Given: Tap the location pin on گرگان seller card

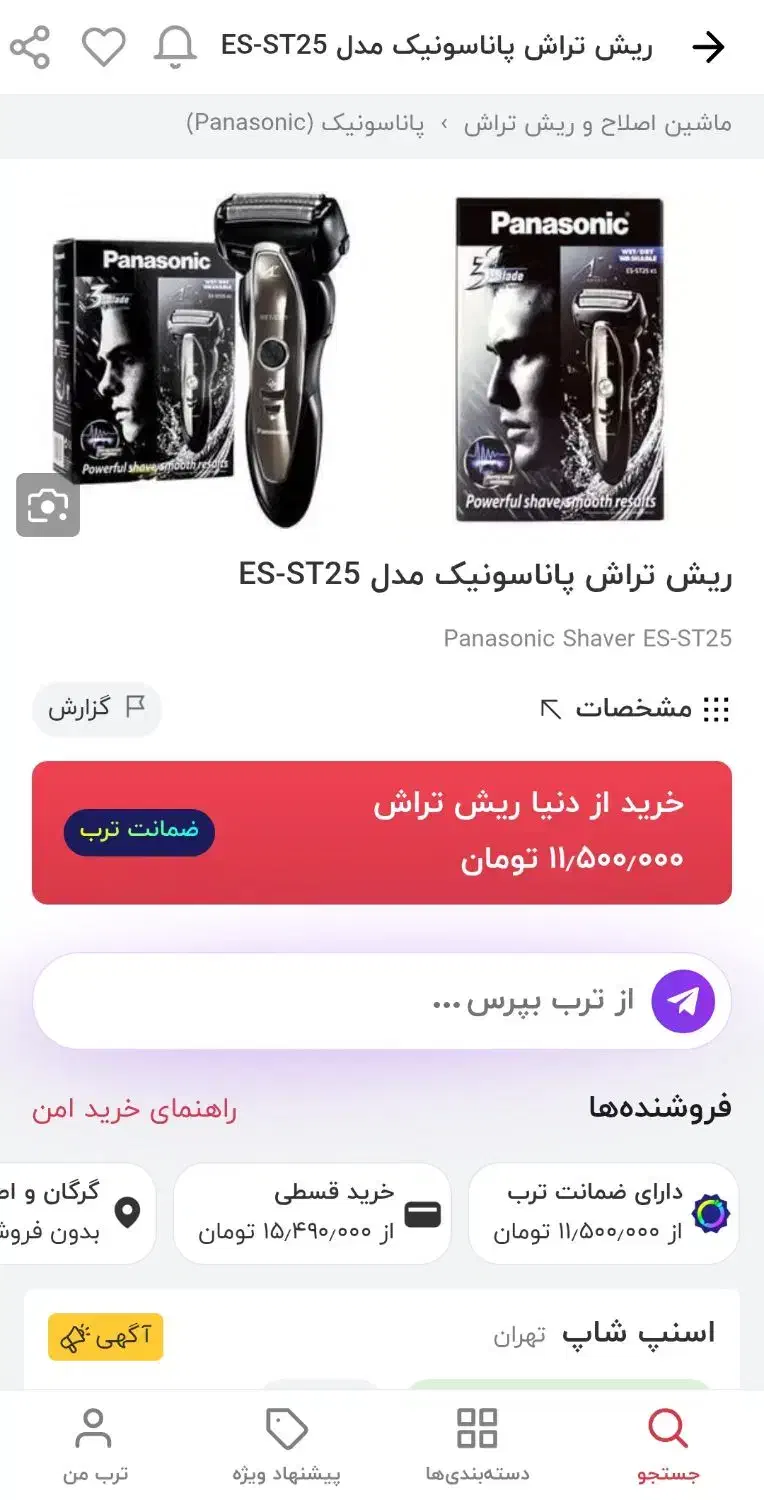Looking at the screenshot, I should [x=129, y=1213].
